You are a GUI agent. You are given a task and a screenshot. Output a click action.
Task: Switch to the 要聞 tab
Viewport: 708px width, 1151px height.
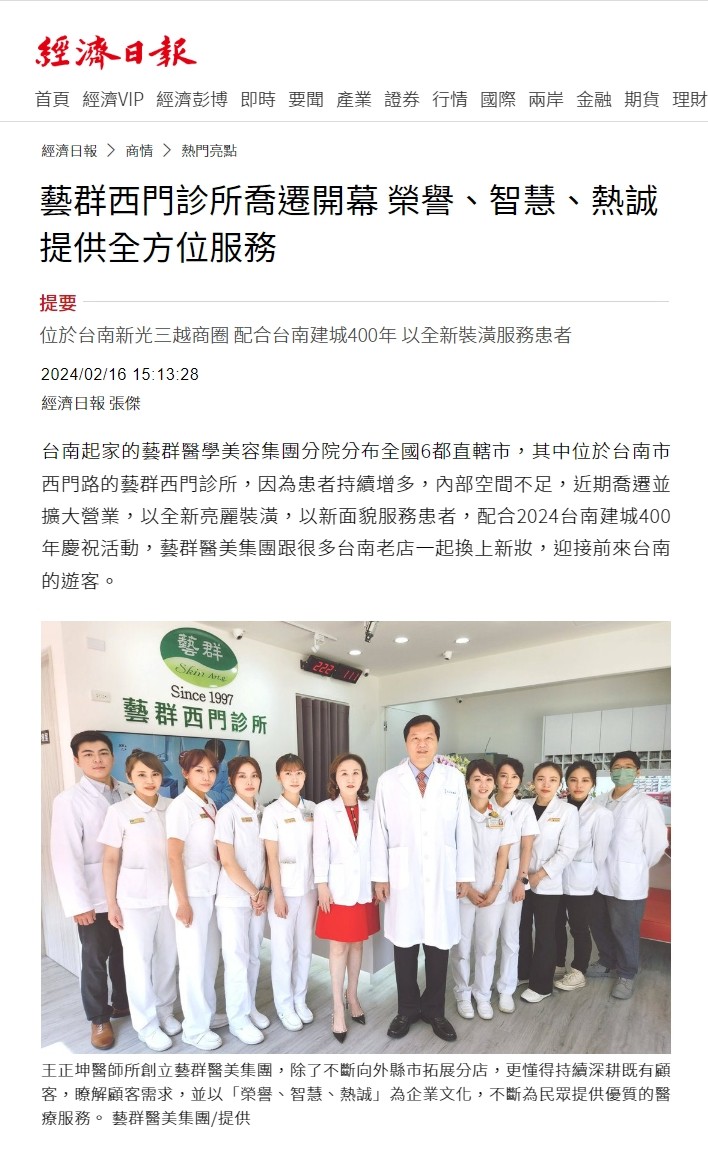(306, 99)
